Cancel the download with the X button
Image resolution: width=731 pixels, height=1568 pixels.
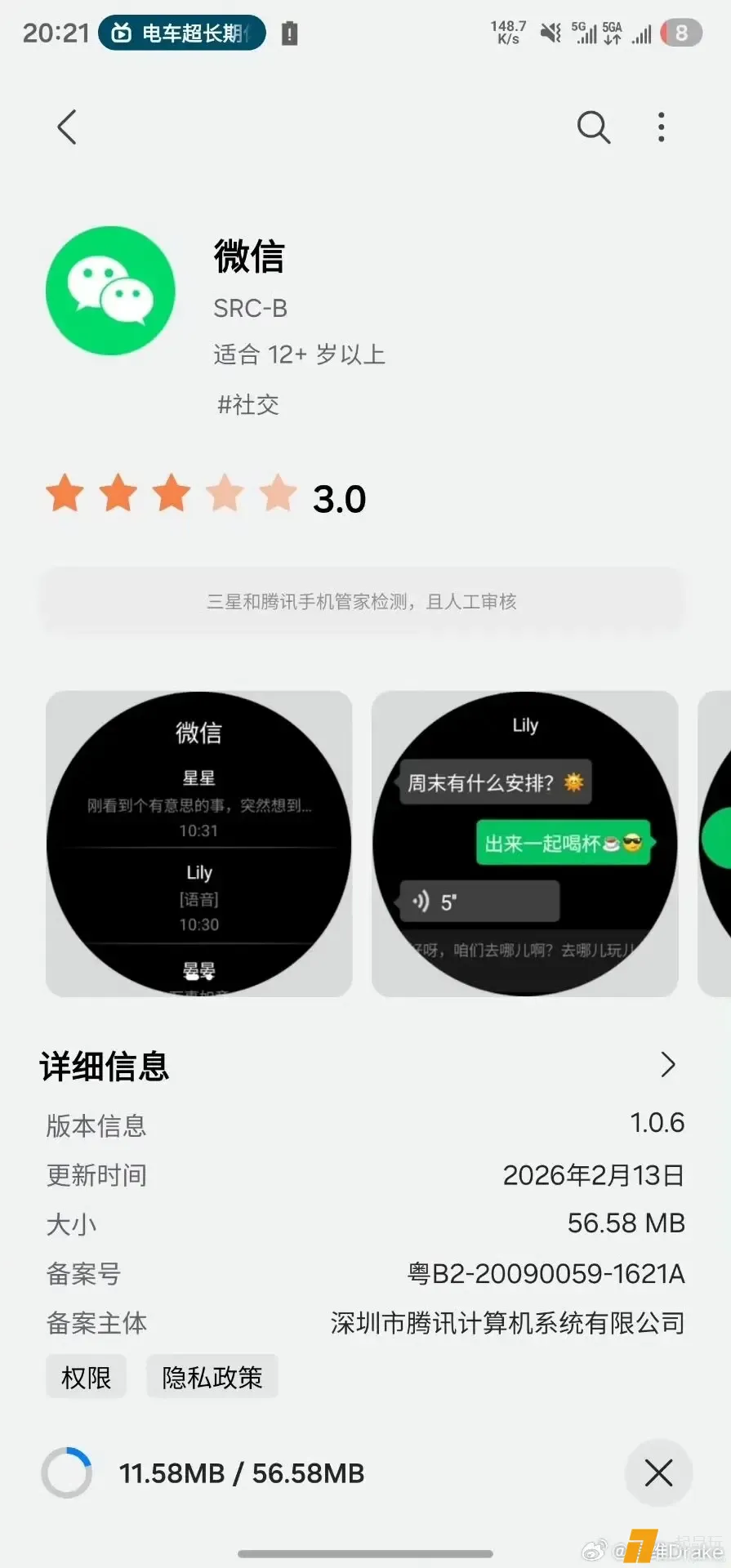[658, 1473]
